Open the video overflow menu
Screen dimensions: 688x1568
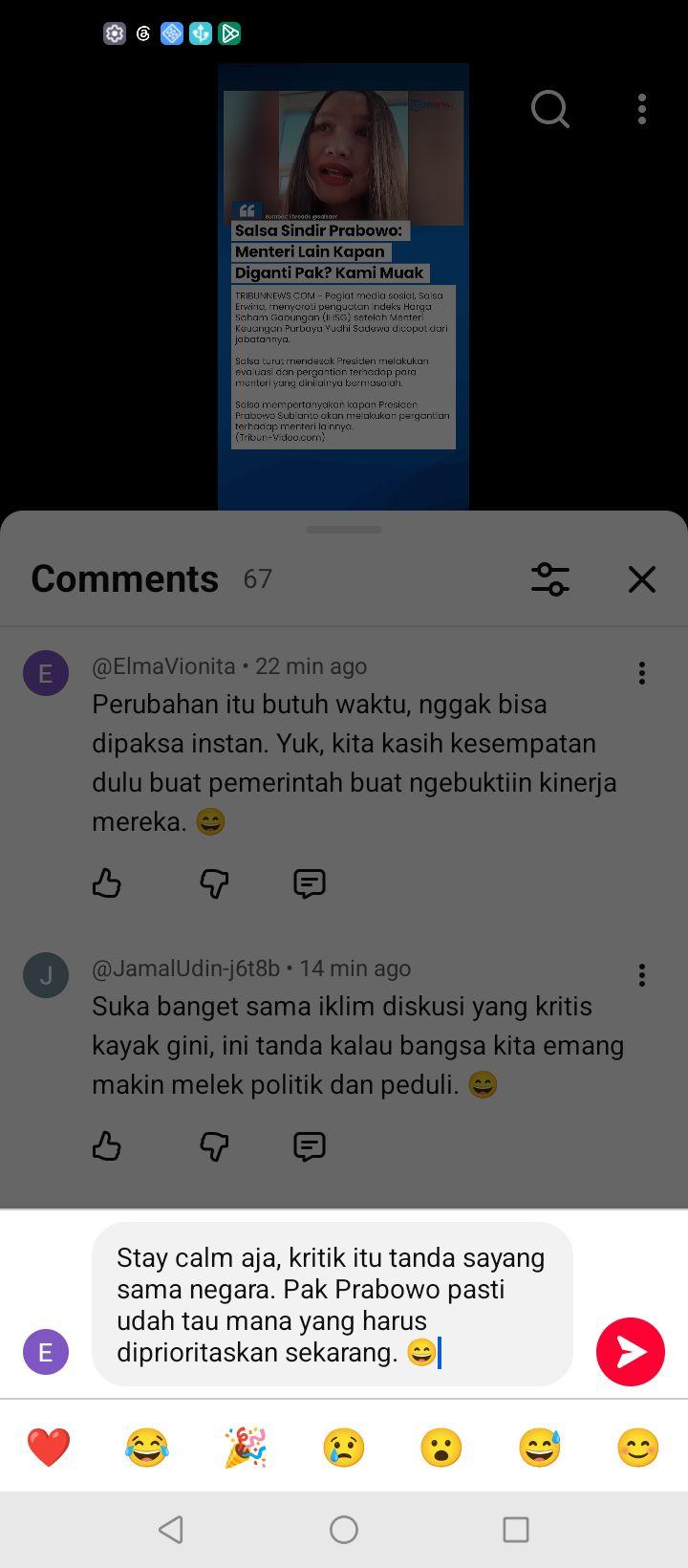click(x=642, y=109)
